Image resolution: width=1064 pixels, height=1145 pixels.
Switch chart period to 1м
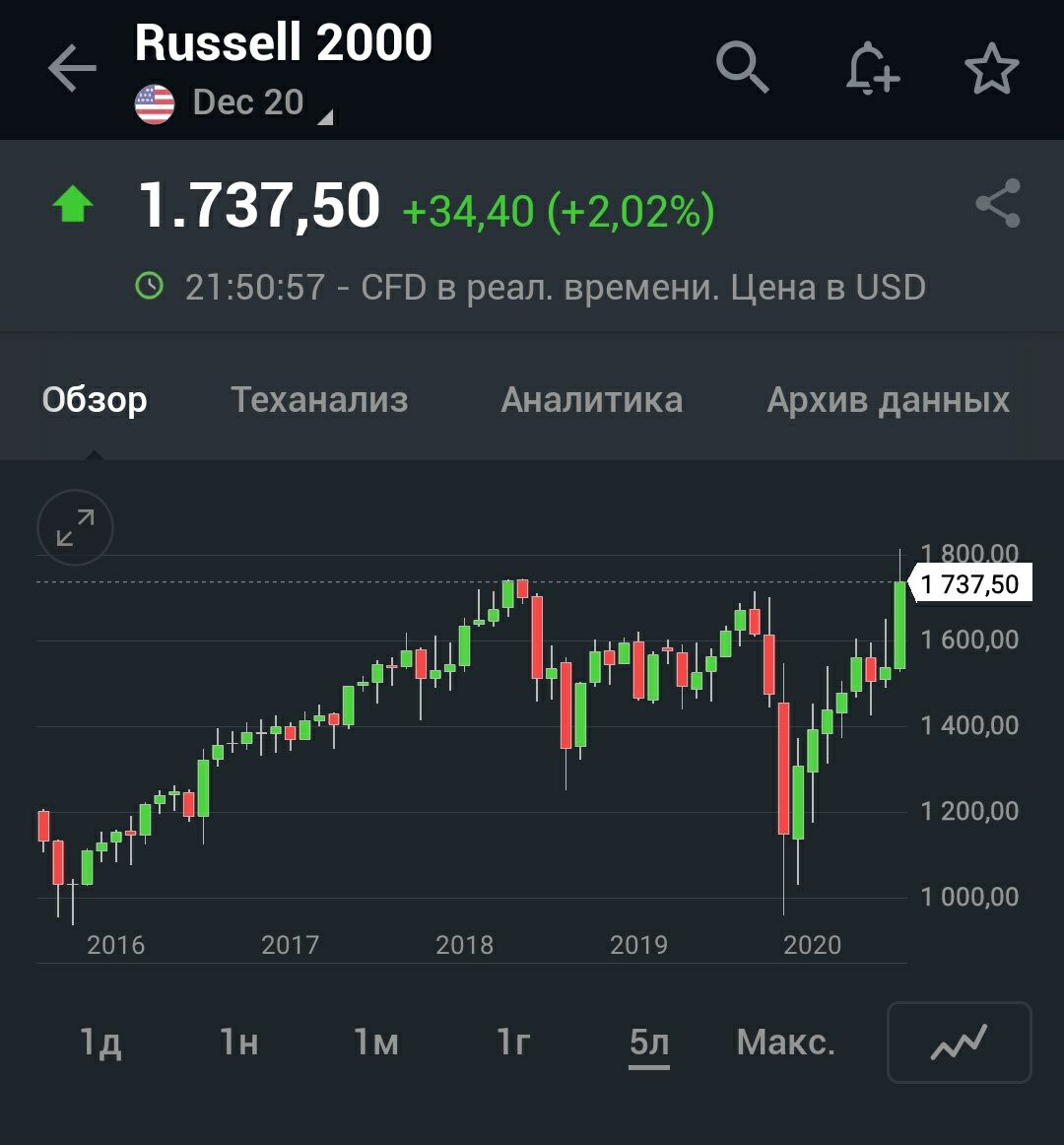pyautogui.click(x=375, y=1042)
